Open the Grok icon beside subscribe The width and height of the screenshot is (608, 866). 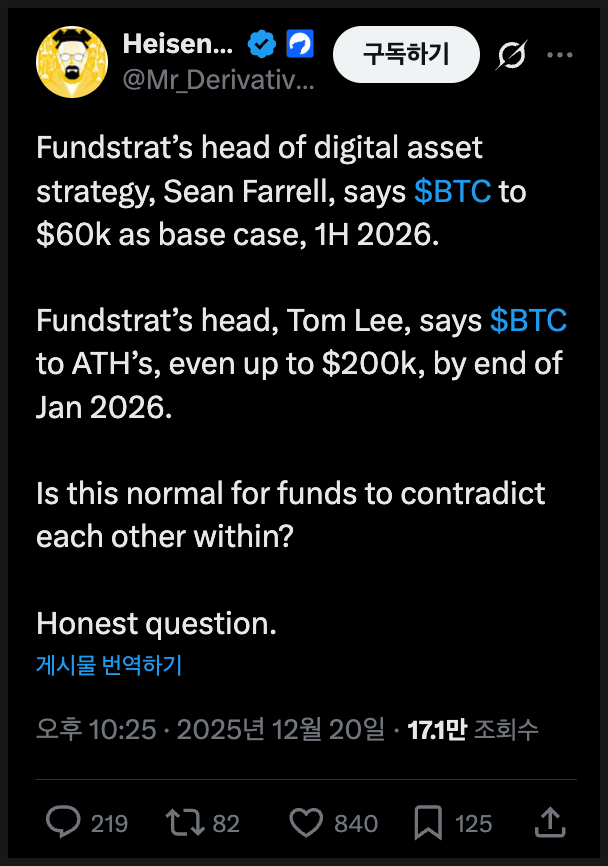[x=511, y=57]
